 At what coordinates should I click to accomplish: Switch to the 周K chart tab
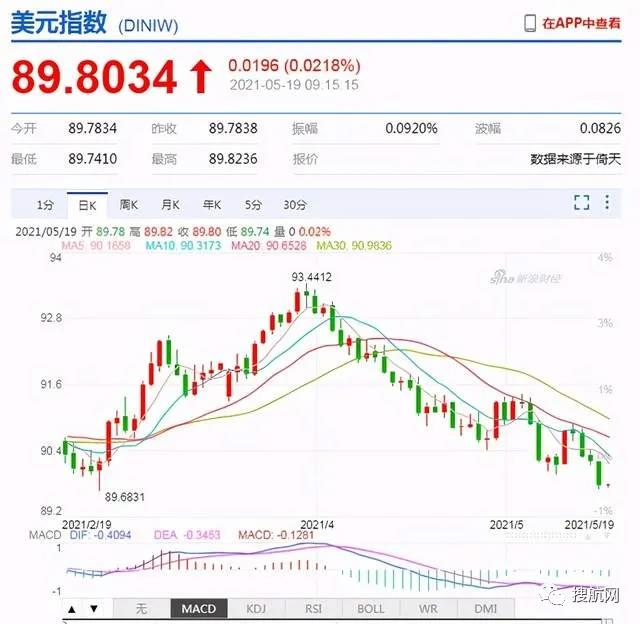(x=128, y=204)
